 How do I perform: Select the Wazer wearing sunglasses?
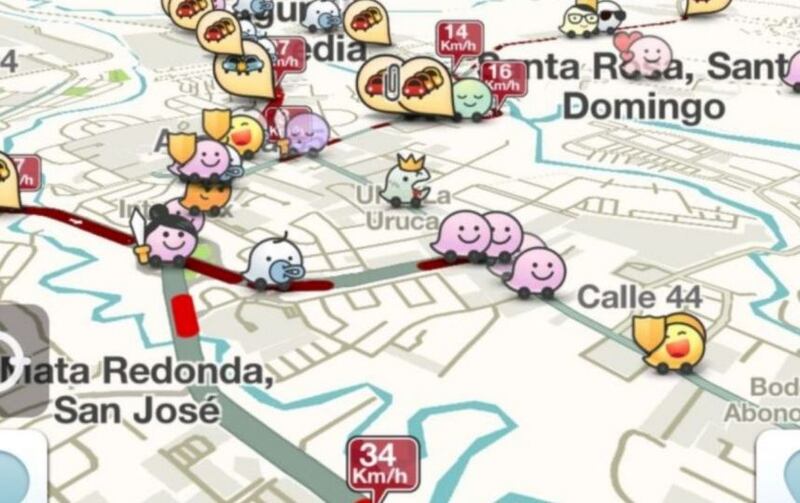click(578, 19)
